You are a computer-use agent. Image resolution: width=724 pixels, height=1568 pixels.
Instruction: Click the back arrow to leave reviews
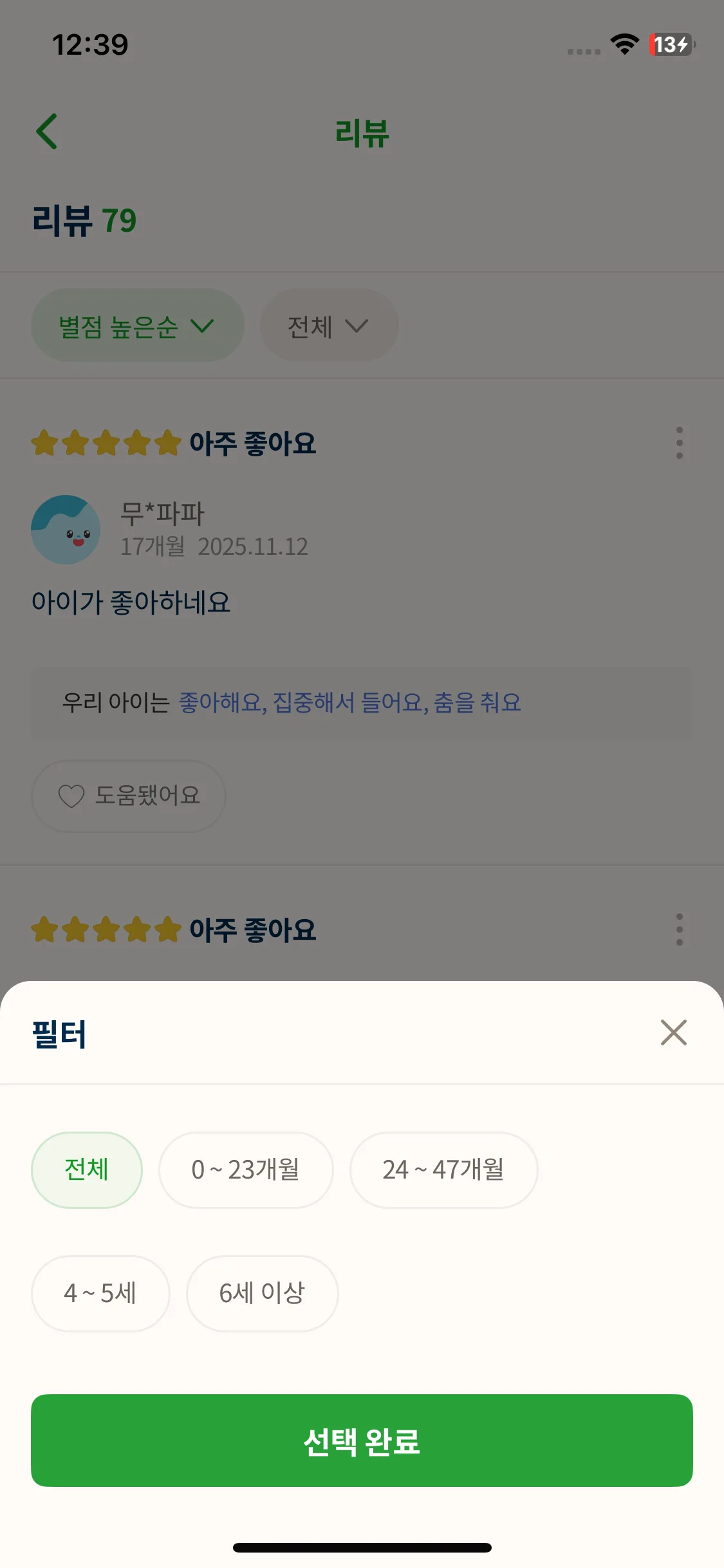coord(47,131)
